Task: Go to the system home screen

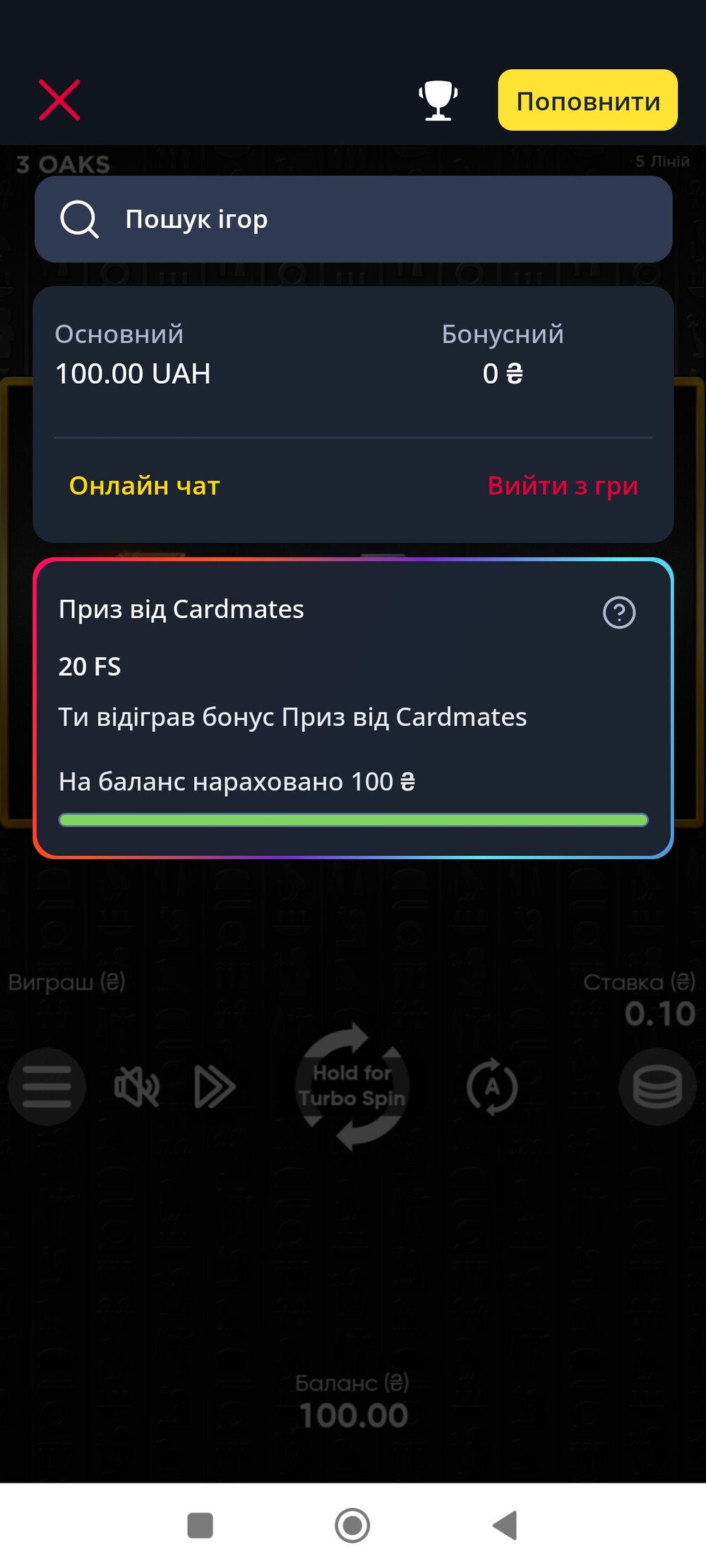Action: click(352, 1525)
